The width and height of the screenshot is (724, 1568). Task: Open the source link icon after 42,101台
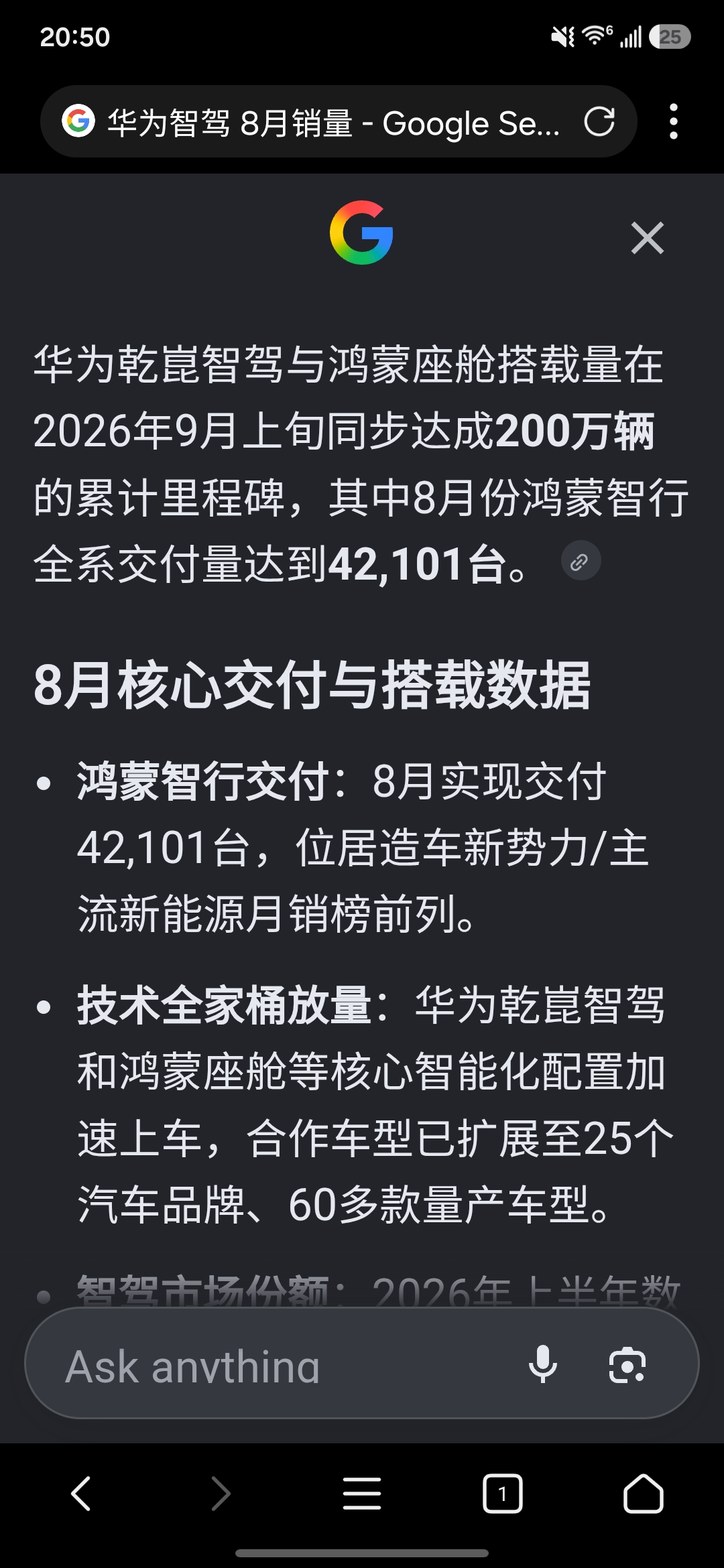tap(581, 561)
